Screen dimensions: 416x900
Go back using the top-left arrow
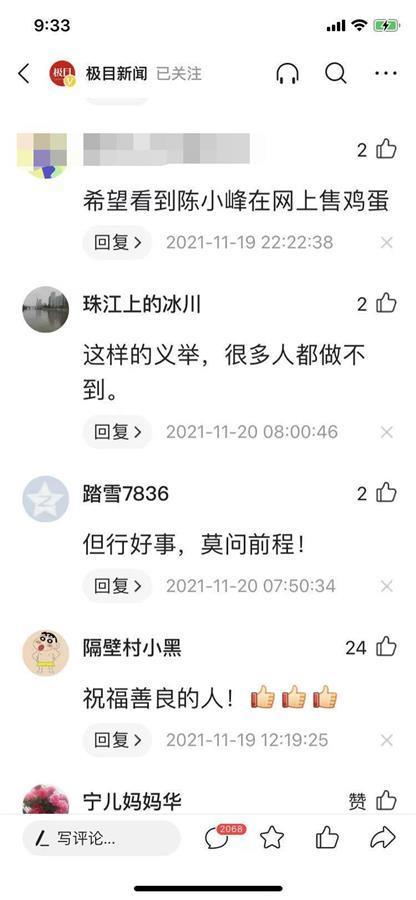pos(24,73)
